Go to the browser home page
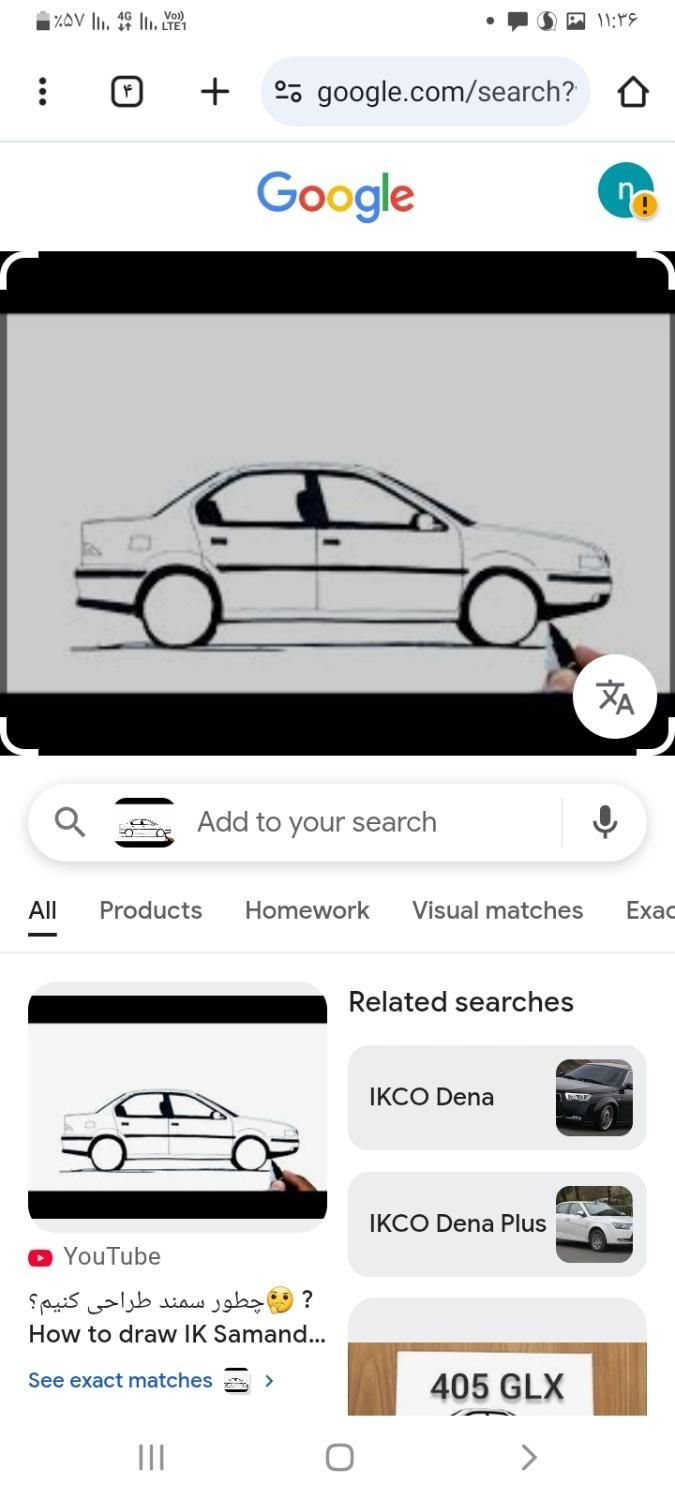Image resolution: width=675 pixels, height=1500 pixels. (632, 92)
